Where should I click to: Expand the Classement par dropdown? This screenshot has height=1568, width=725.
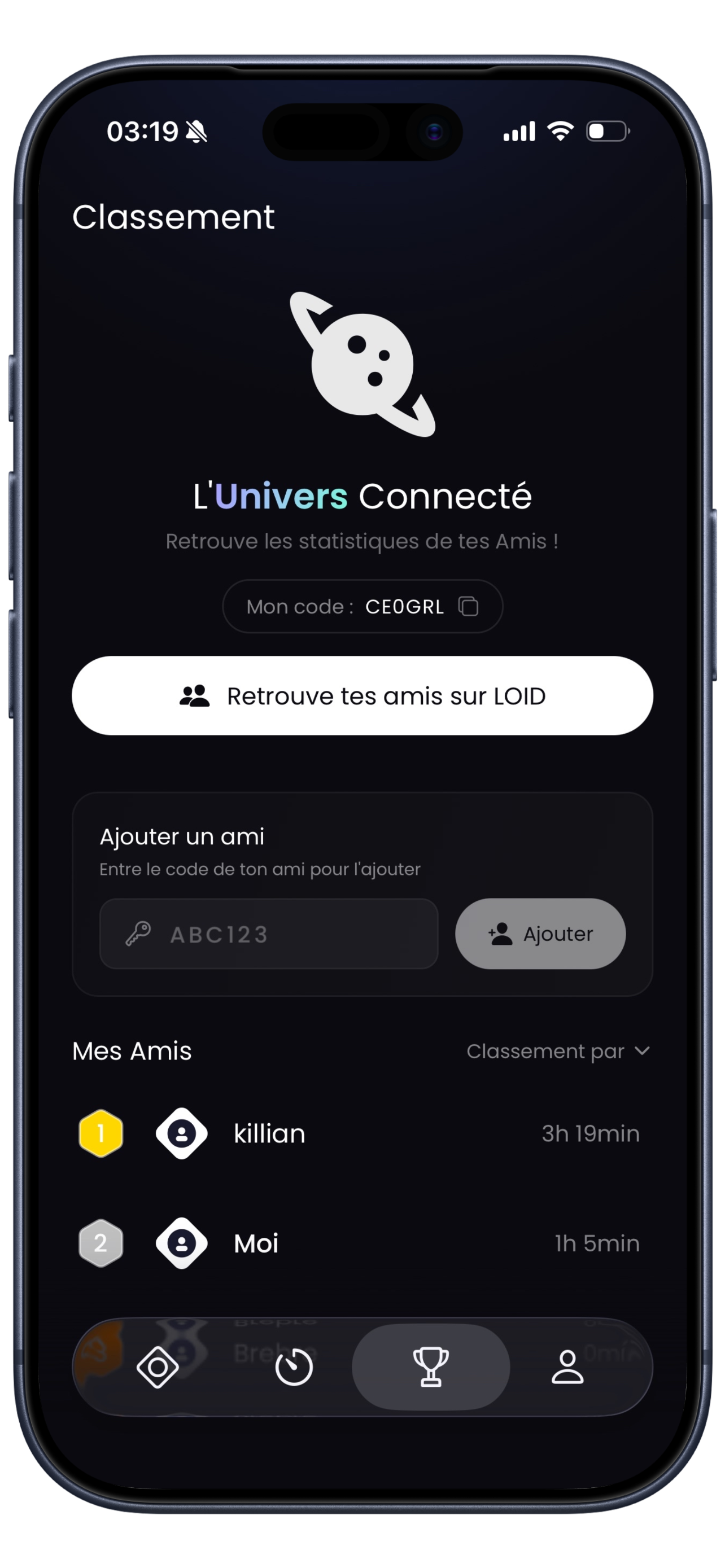(x=558, y=1051)
